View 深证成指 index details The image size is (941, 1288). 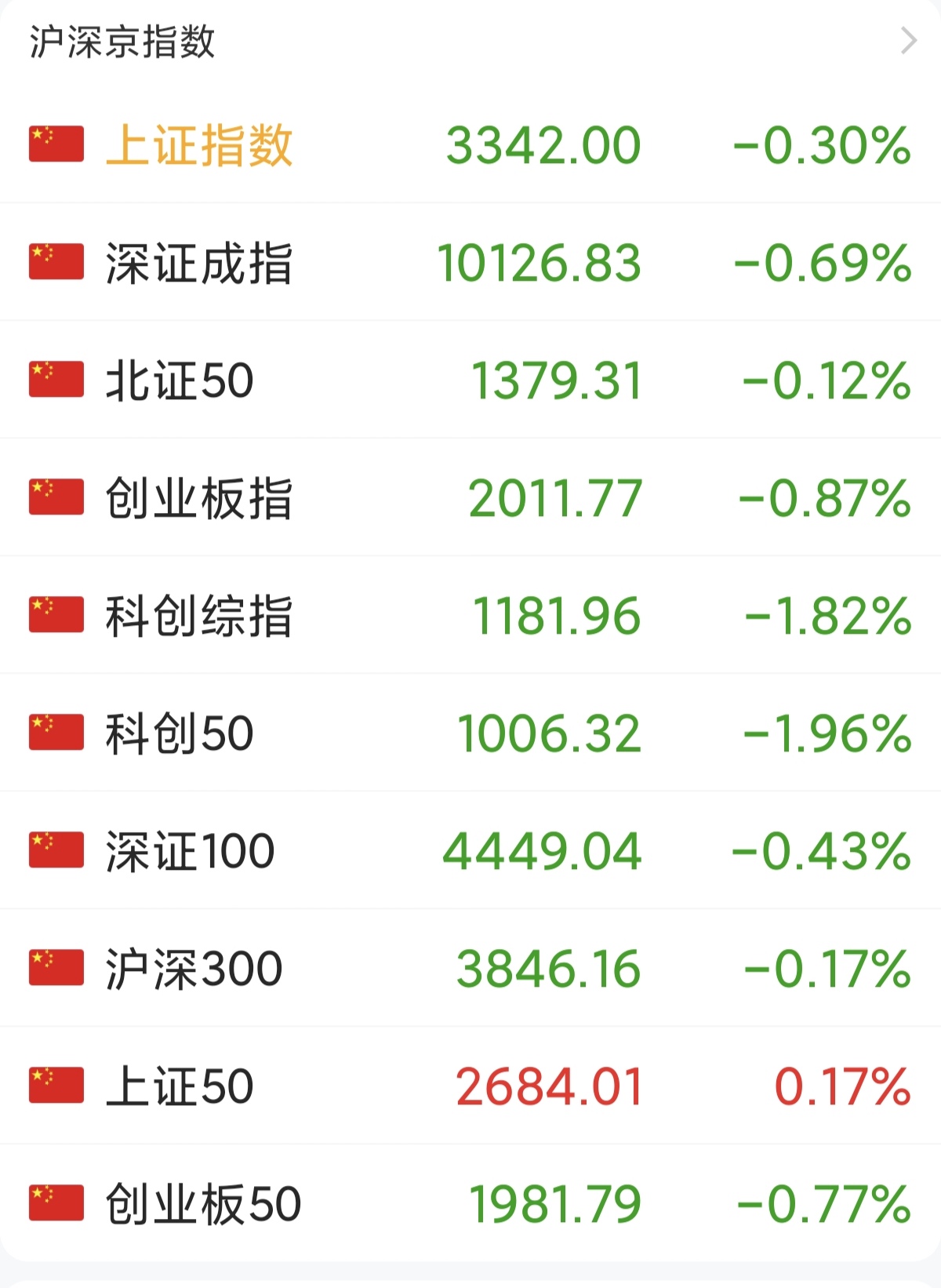199,263
